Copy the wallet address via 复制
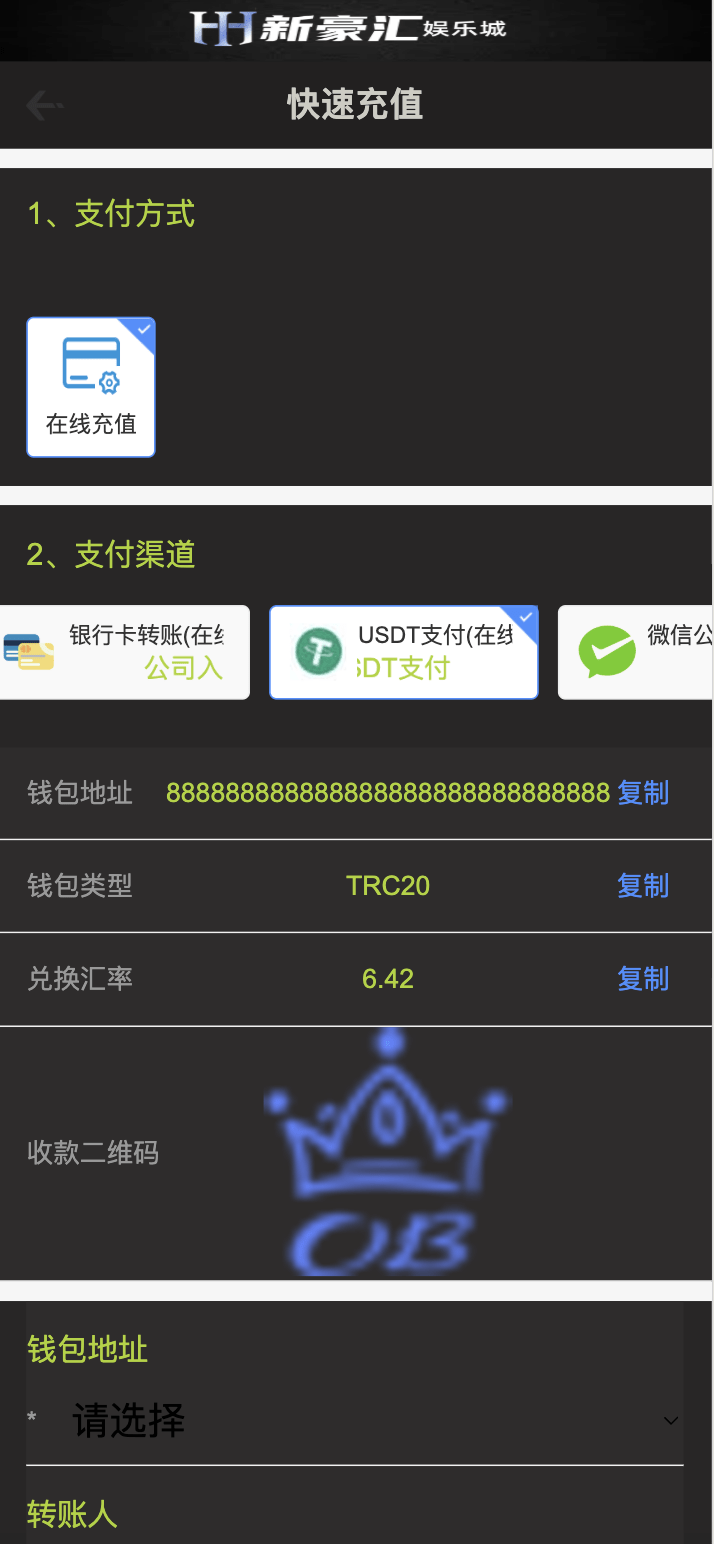The width and height of the screenshot is (714, 1544). [x=642, y=793]
